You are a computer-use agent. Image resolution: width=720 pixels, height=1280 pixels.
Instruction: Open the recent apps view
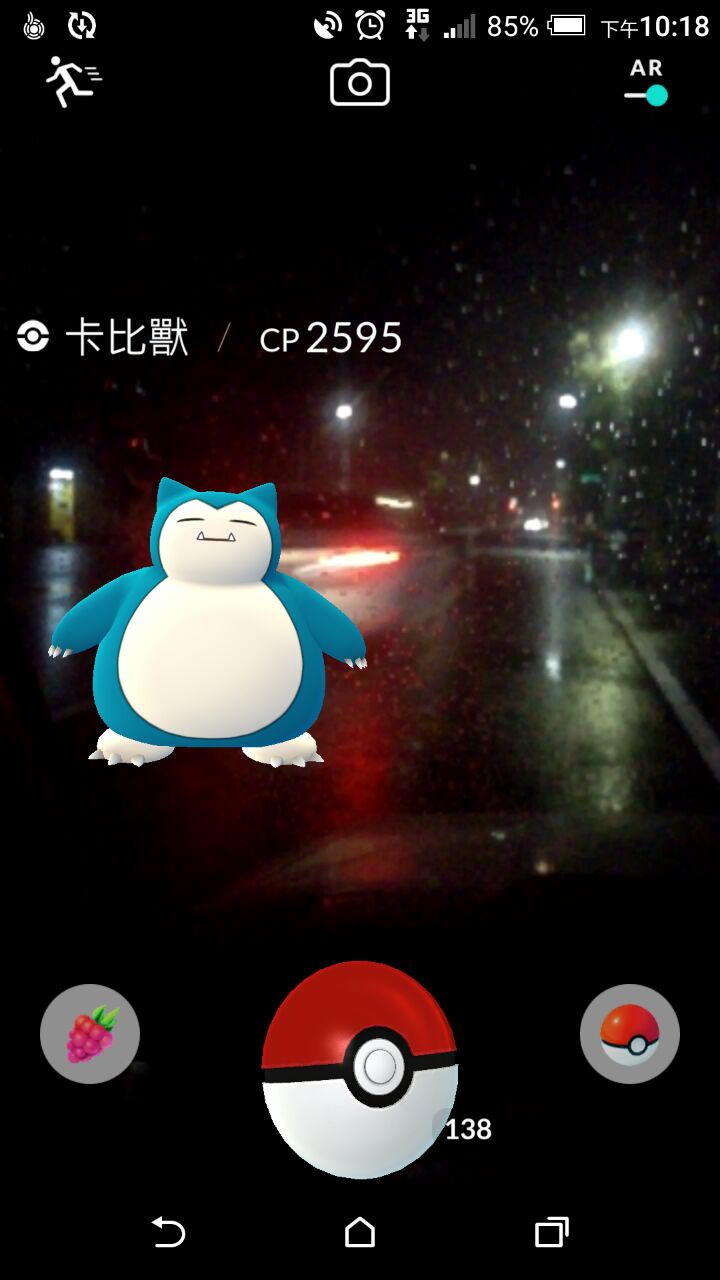coord(551,1232)
